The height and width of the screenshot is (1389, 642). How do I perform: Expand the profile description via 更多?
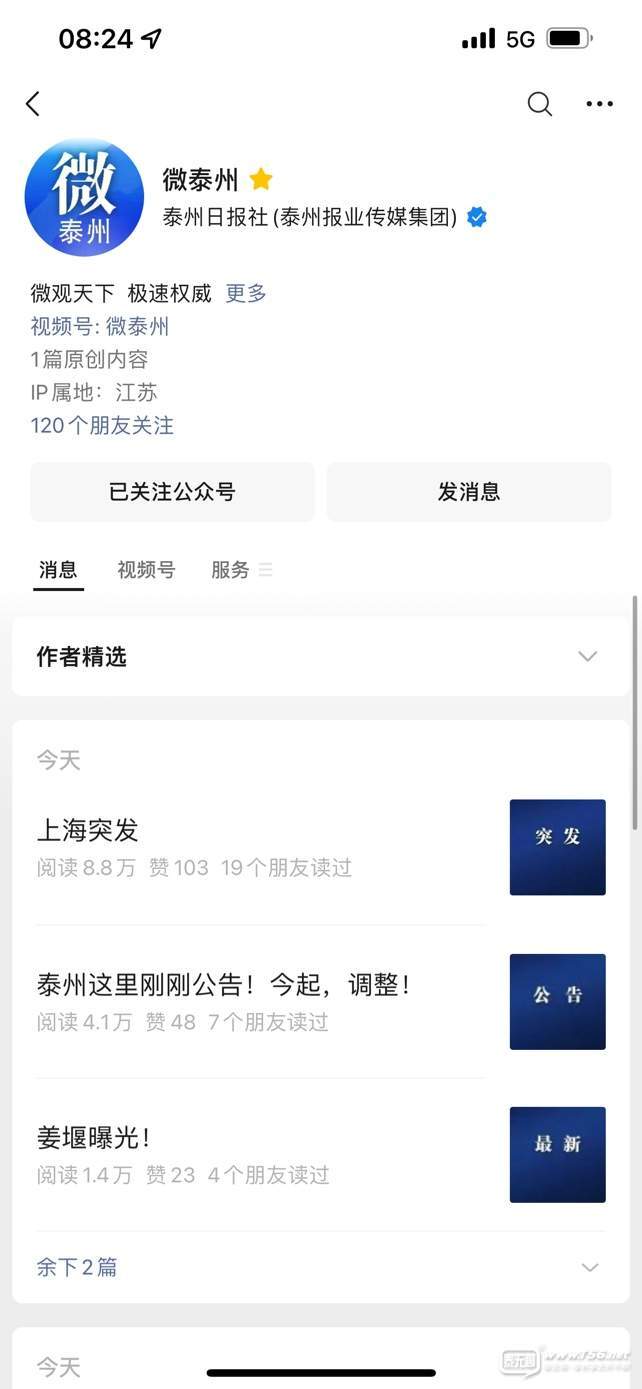click(x=246, y=293)
